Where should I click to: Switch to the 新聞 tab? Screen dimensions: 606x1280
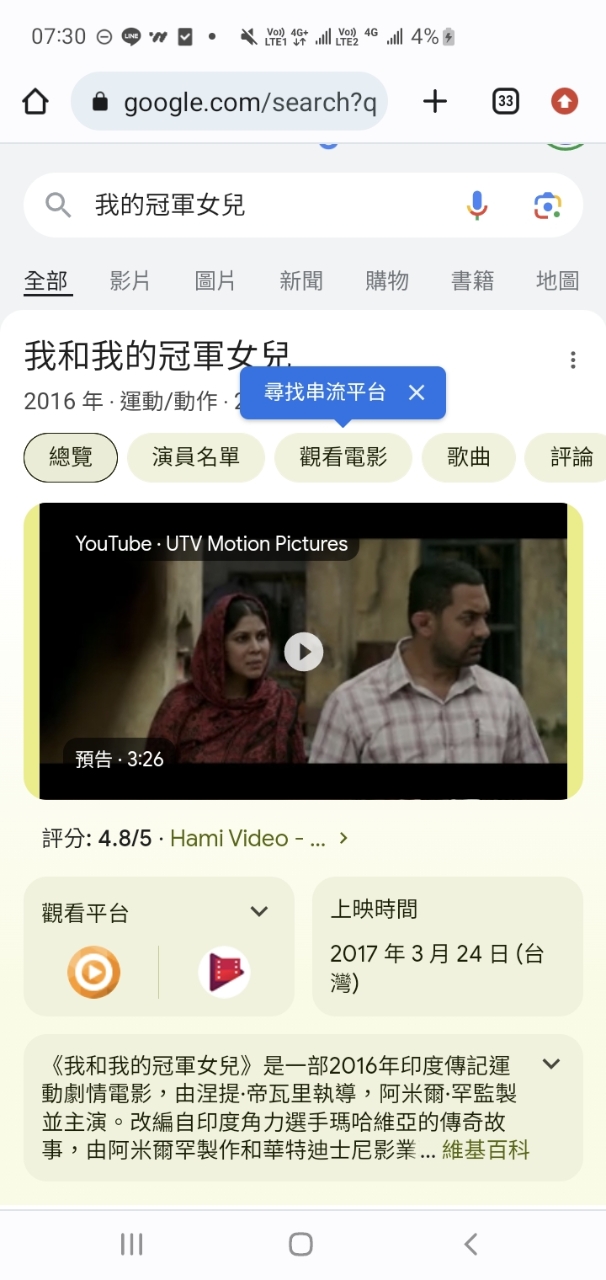pos(301,281)
